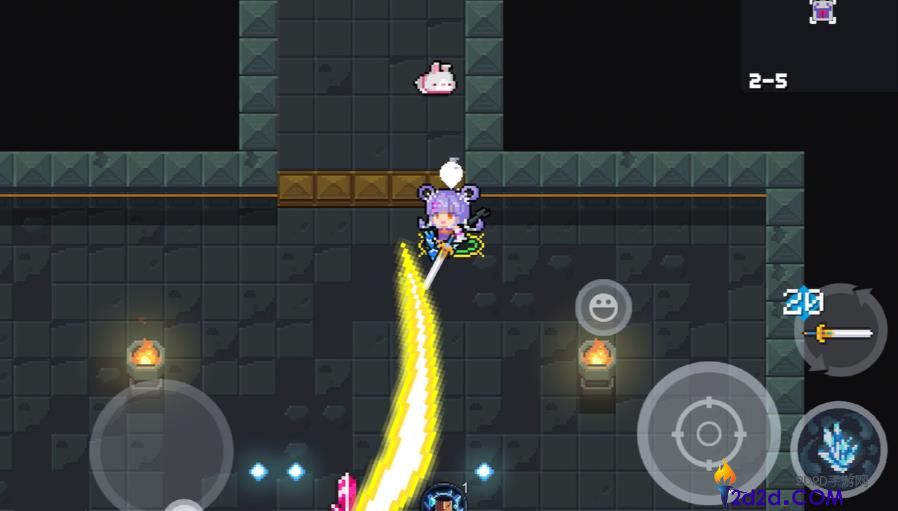Tap the crosshair attack button
The image size is (898, 511).
(x=708, y=432)
